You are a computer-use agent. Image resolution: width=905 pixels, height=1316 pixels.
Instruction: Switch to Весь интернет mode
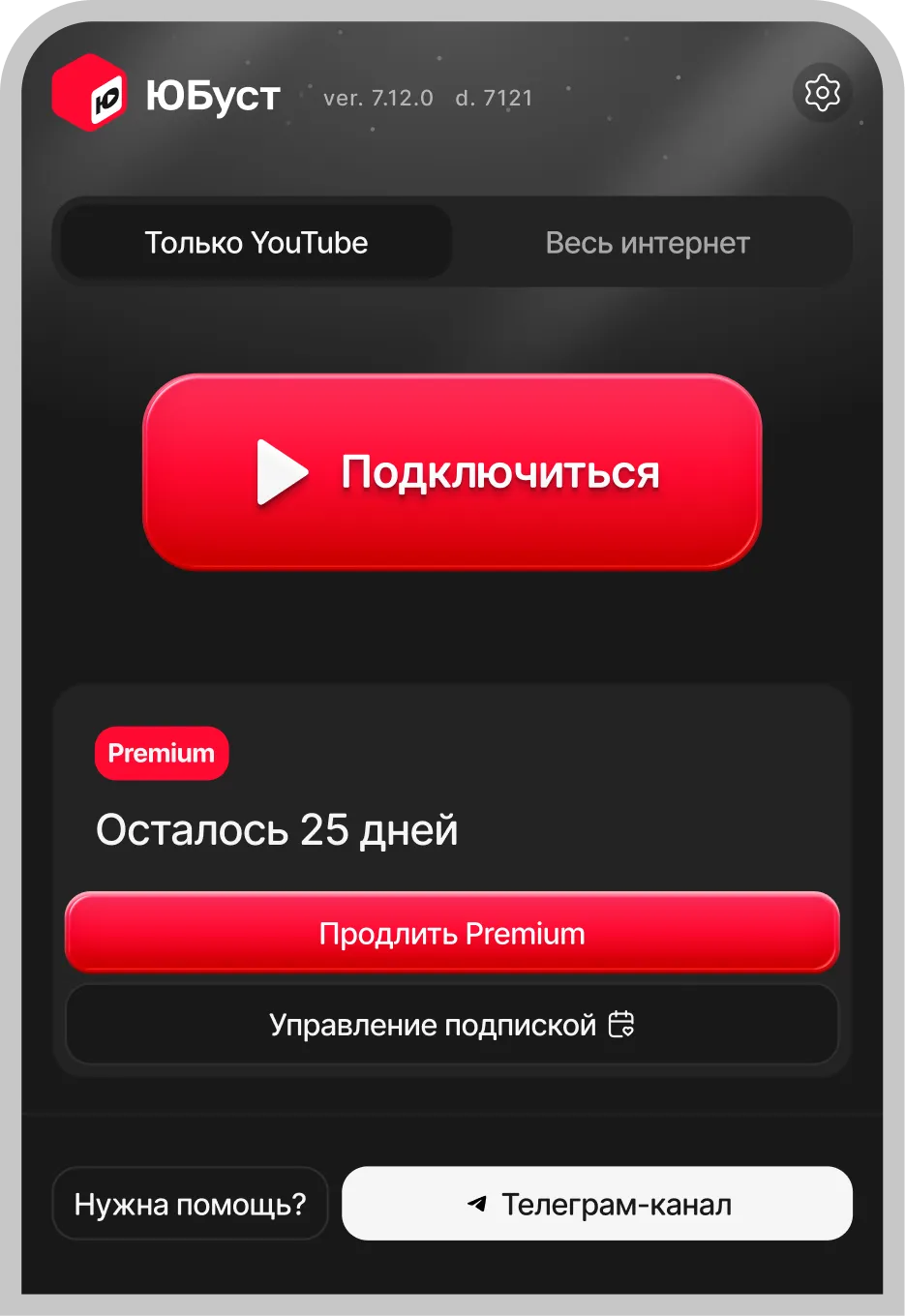pos(648,243)
